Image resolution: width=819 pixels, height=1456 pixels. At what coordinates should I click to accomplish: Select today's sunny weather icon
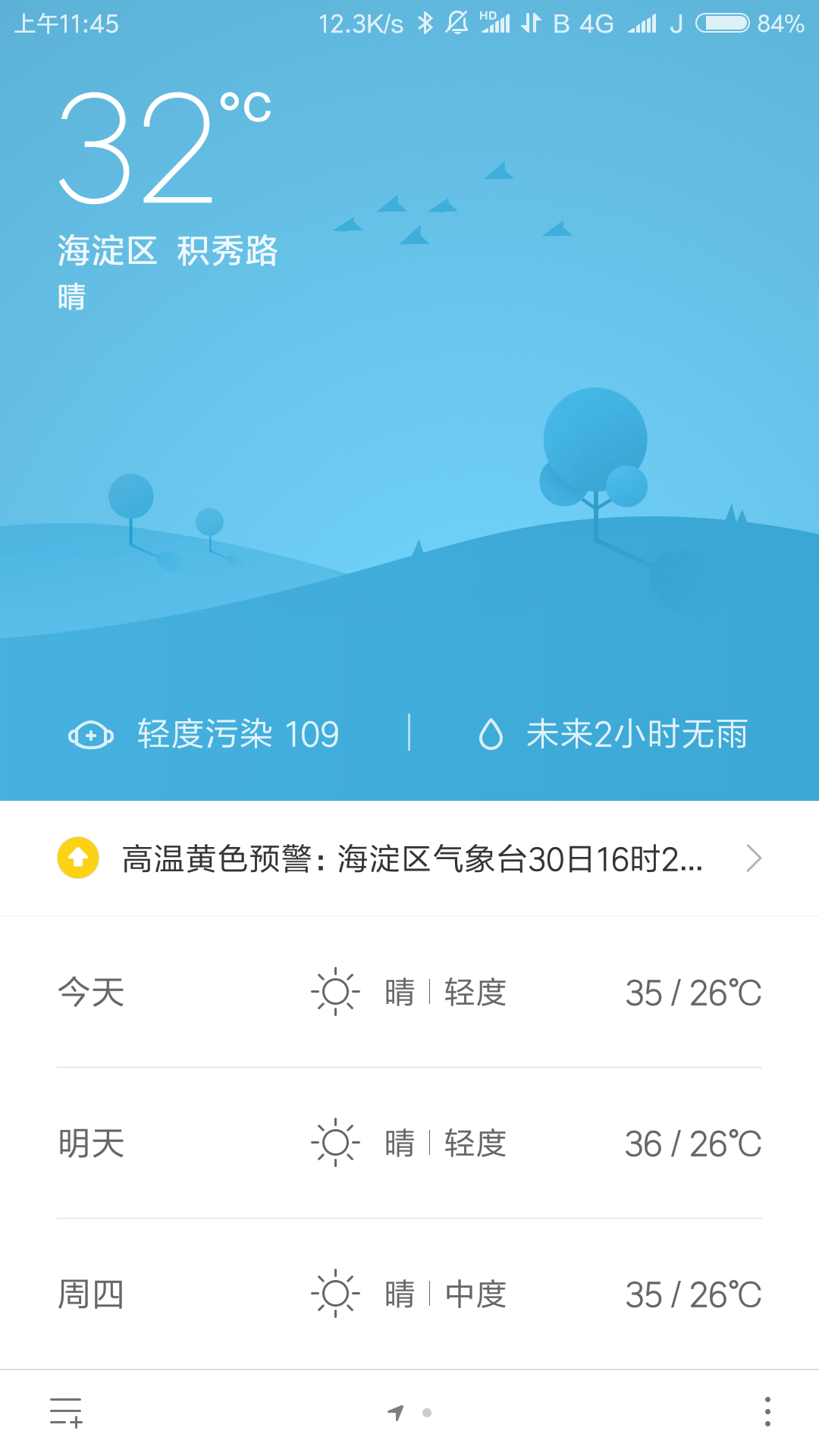click(335, 992)
